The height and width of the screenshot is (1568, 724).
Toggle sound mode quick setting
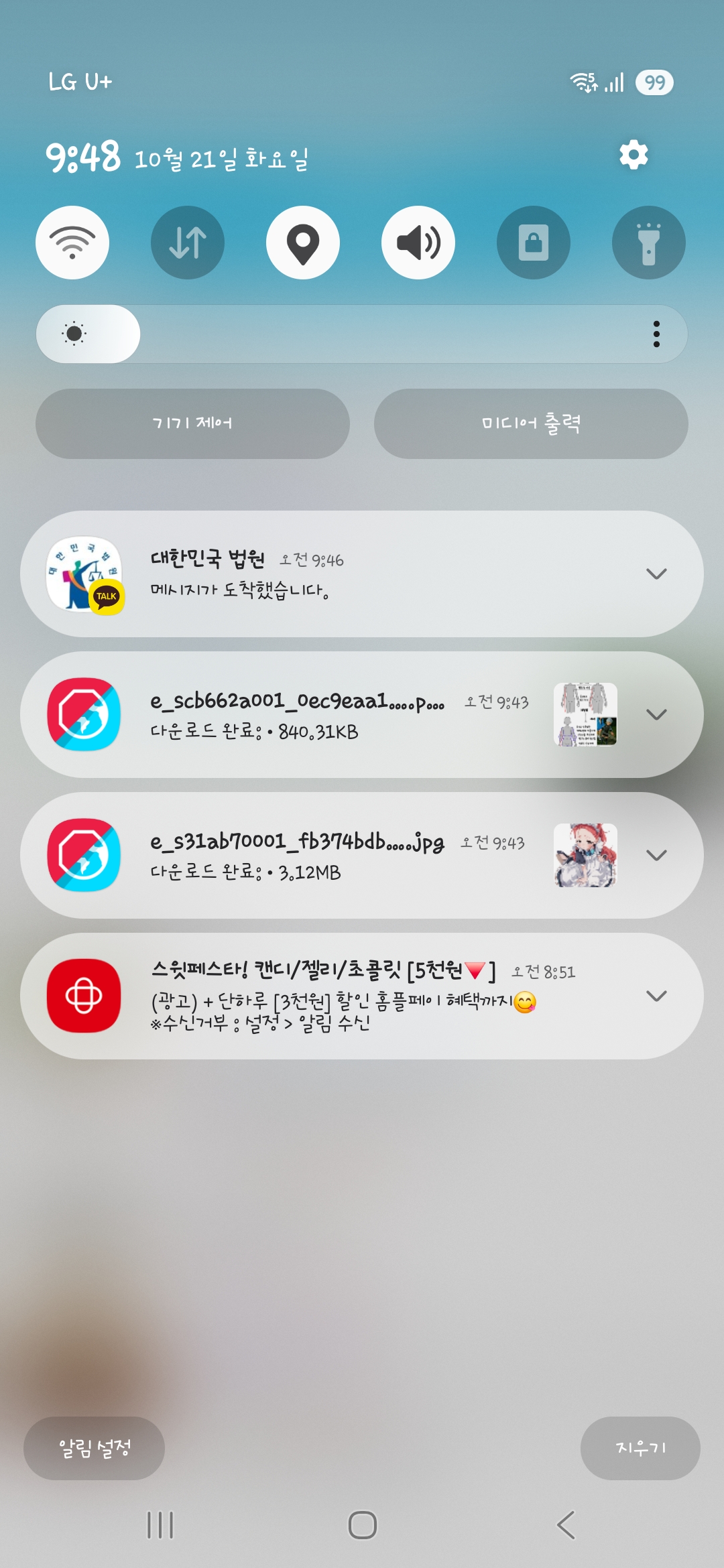click(x=418, y=243)
